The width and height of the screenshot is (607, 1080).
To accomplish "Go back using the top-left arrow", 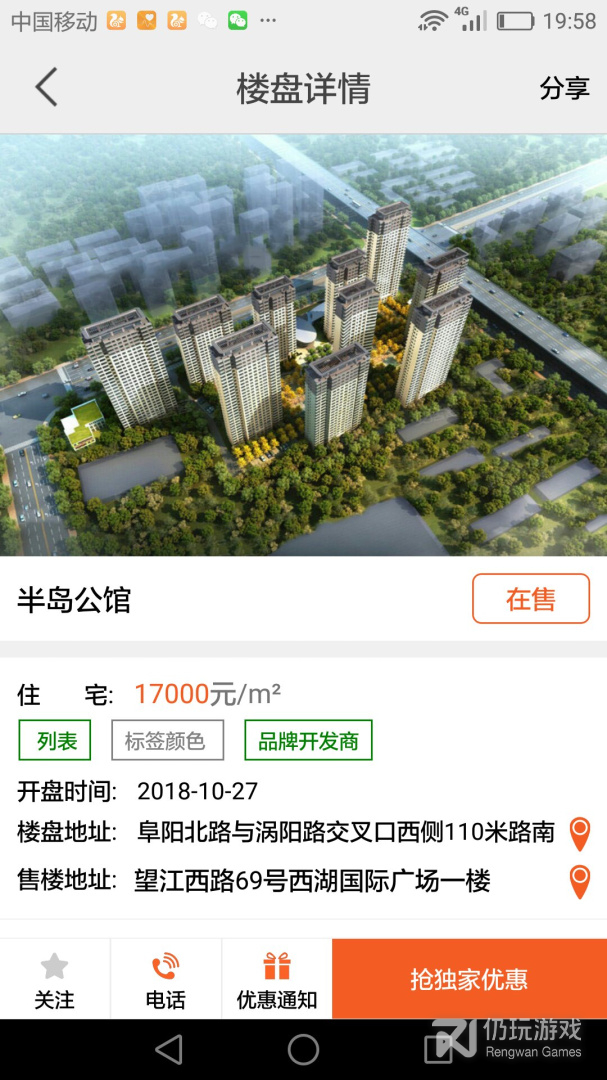I will pyautogui.click(x=46, y=87).
